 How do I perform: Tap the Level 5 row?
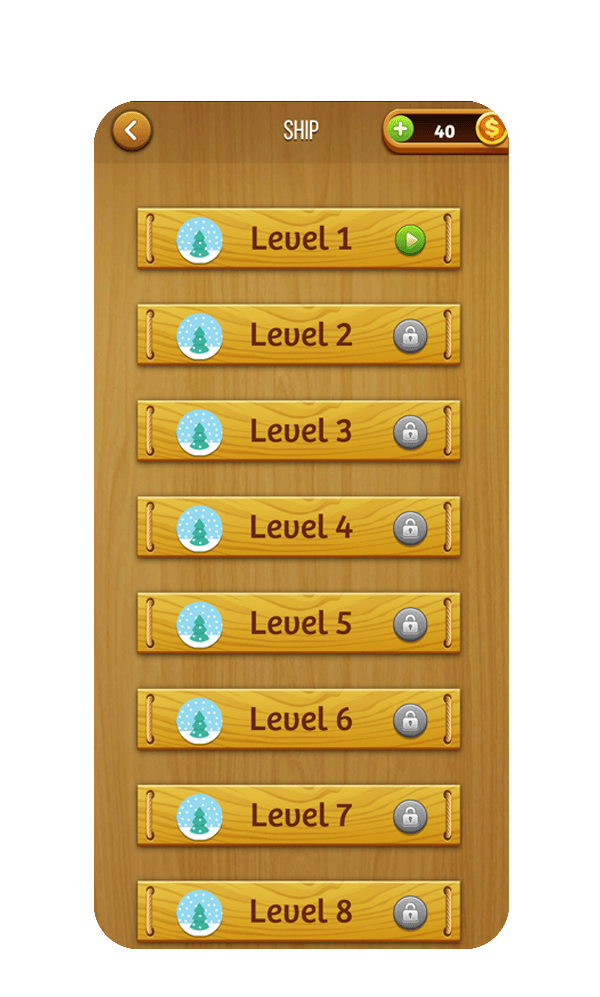pyautogui.click(x=299, y=623)
